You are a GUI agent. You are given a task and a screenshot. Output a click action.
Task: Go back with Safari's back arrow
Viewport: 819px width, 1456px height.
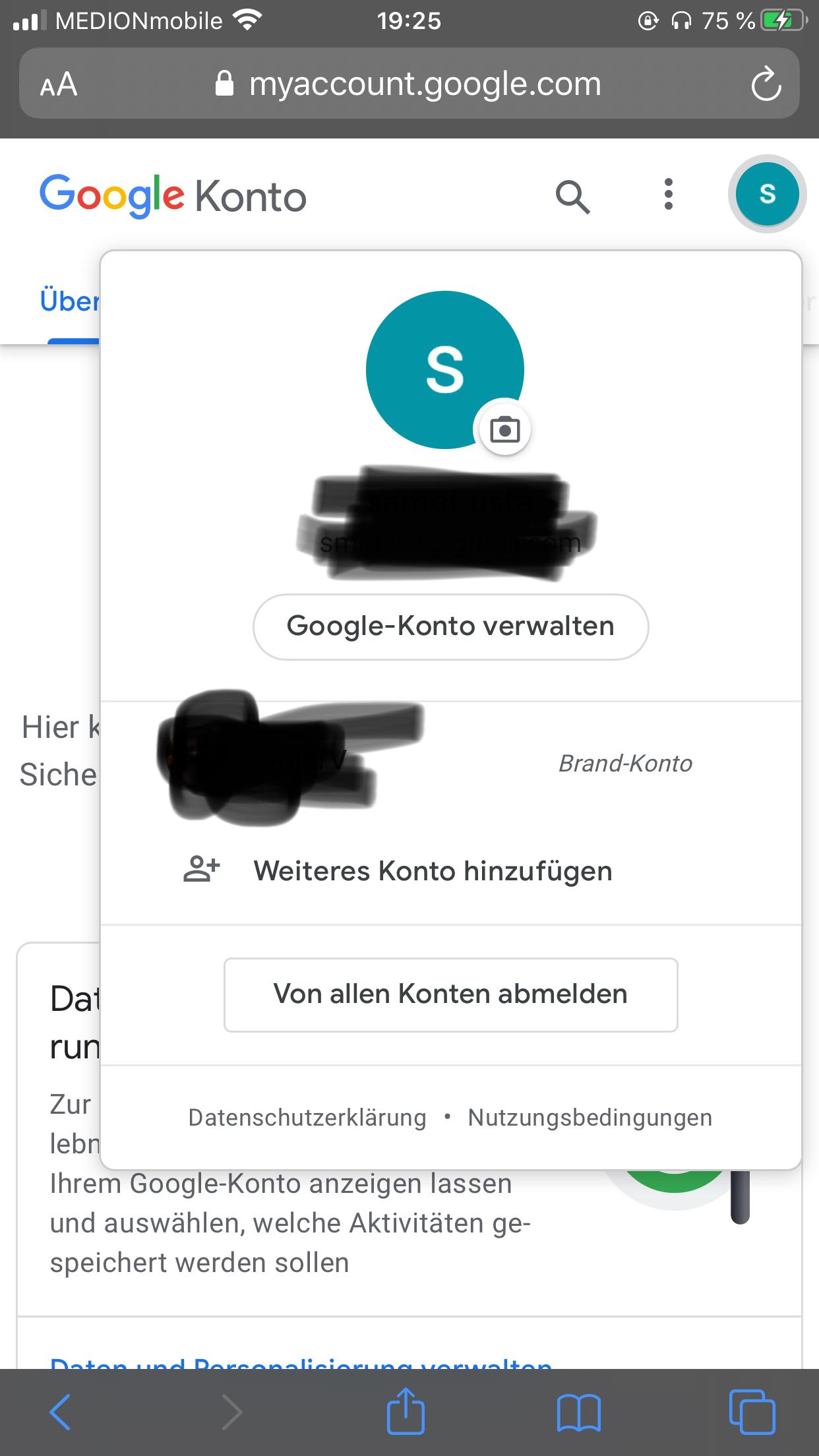(60, 1412)
